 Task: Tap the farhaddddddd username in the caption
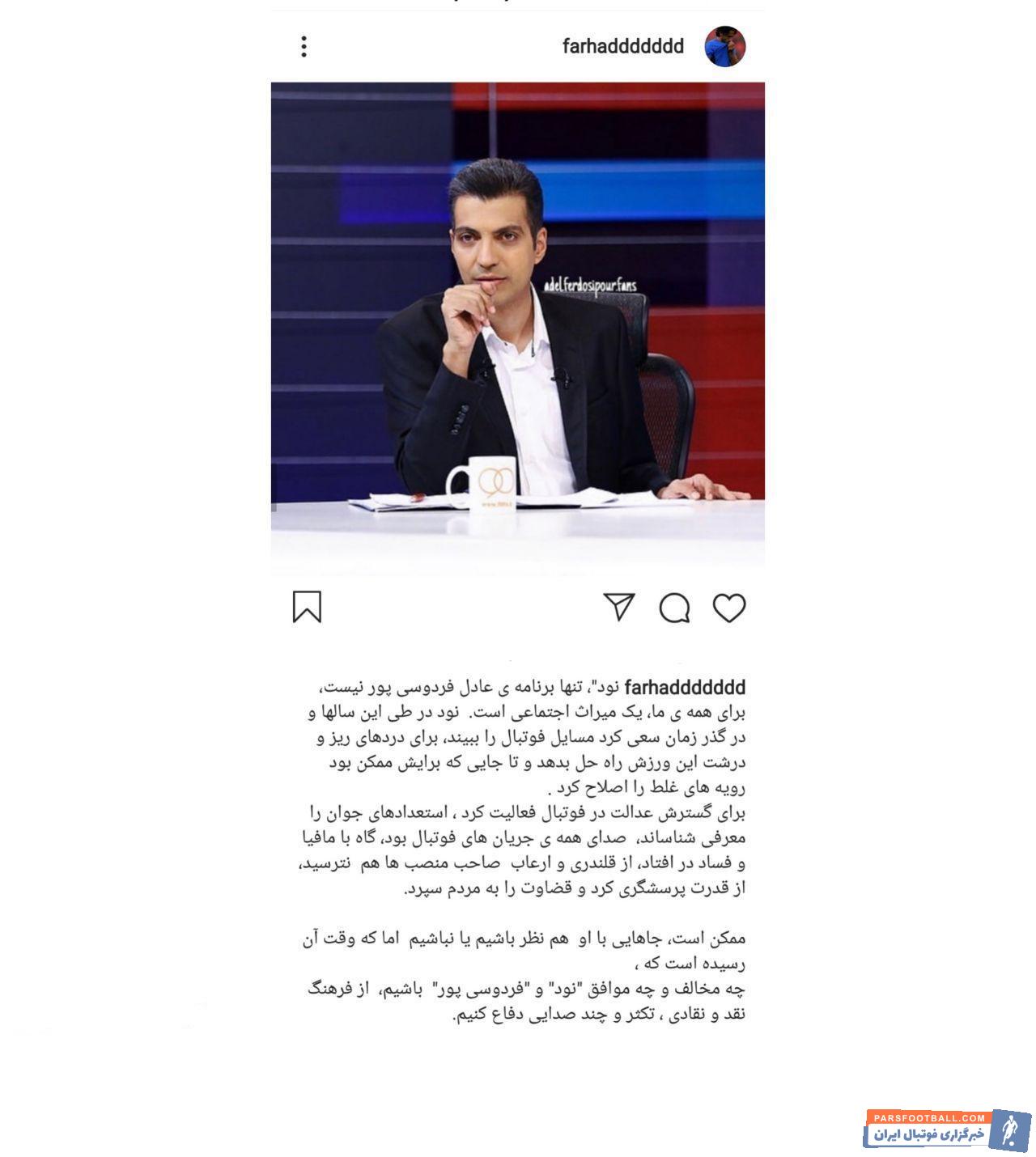(685, 688)
